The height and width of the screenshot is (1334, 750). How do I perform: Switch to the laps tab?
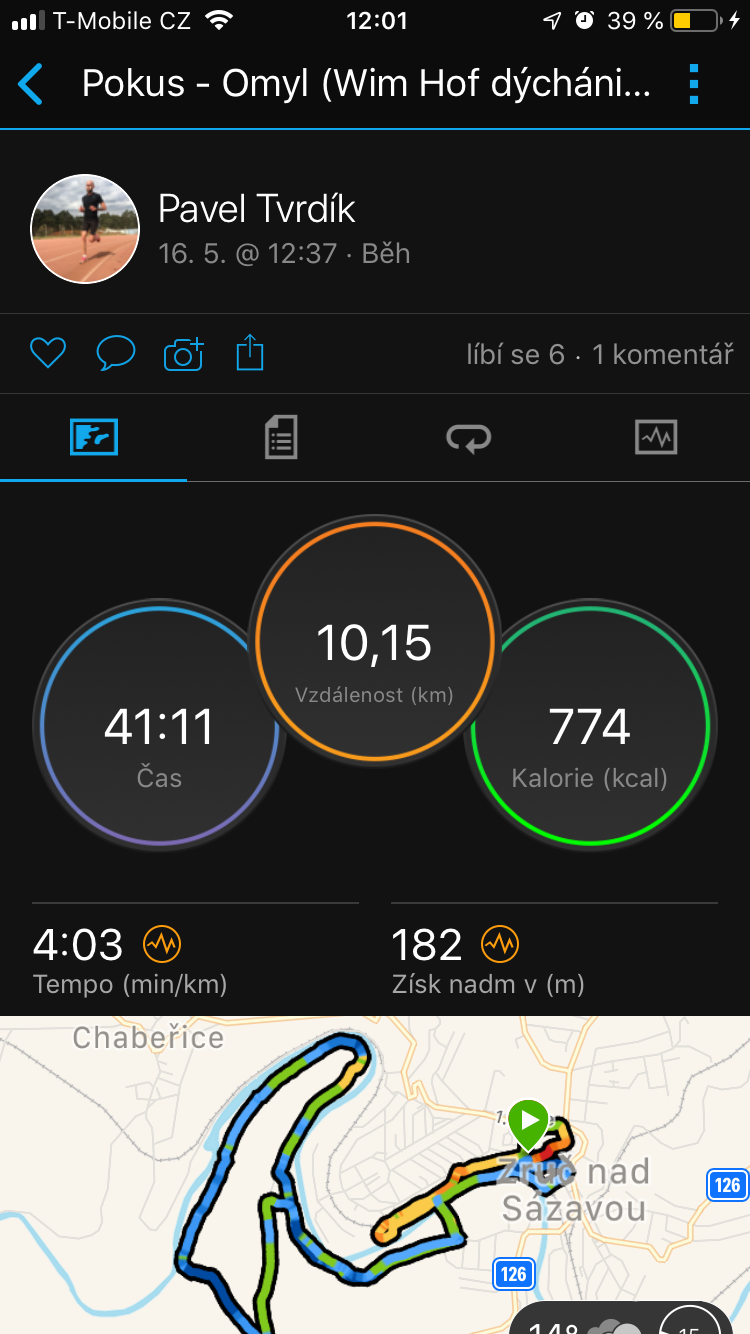tap(469, 437)
